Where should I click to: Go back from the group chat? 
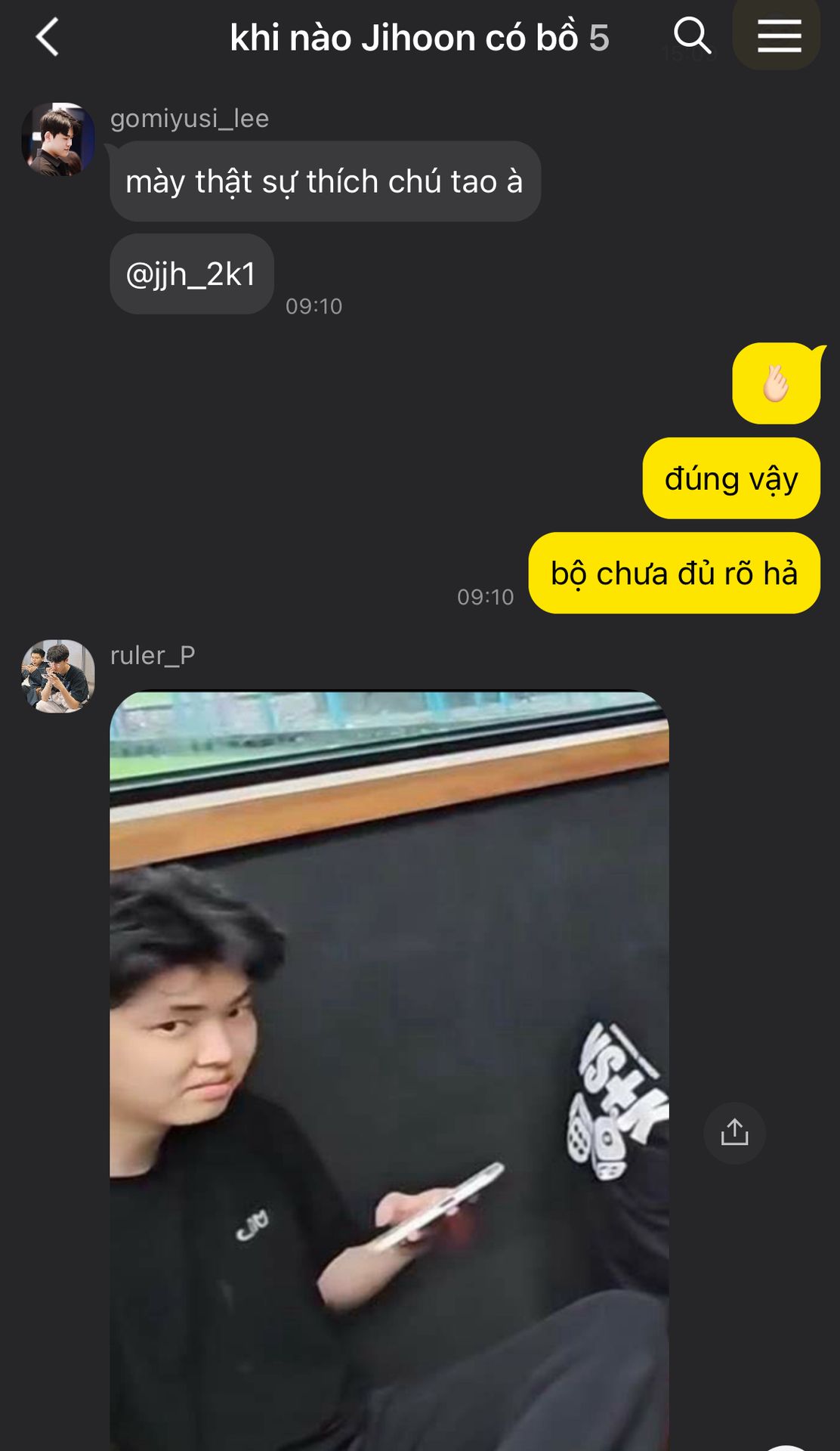pyautogui.click(x=47, y=37)
